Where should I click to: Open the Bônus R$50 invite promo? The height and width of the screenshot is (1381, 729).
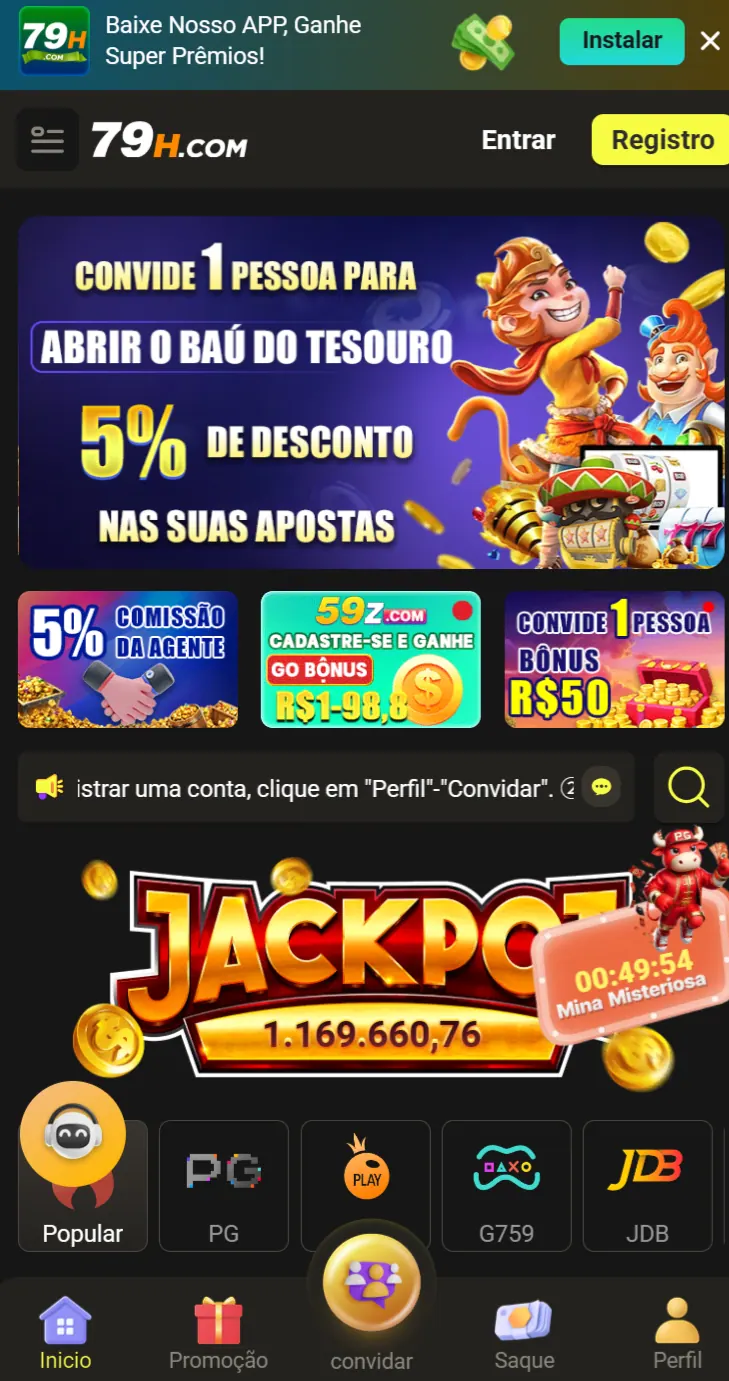coord(614,659)
